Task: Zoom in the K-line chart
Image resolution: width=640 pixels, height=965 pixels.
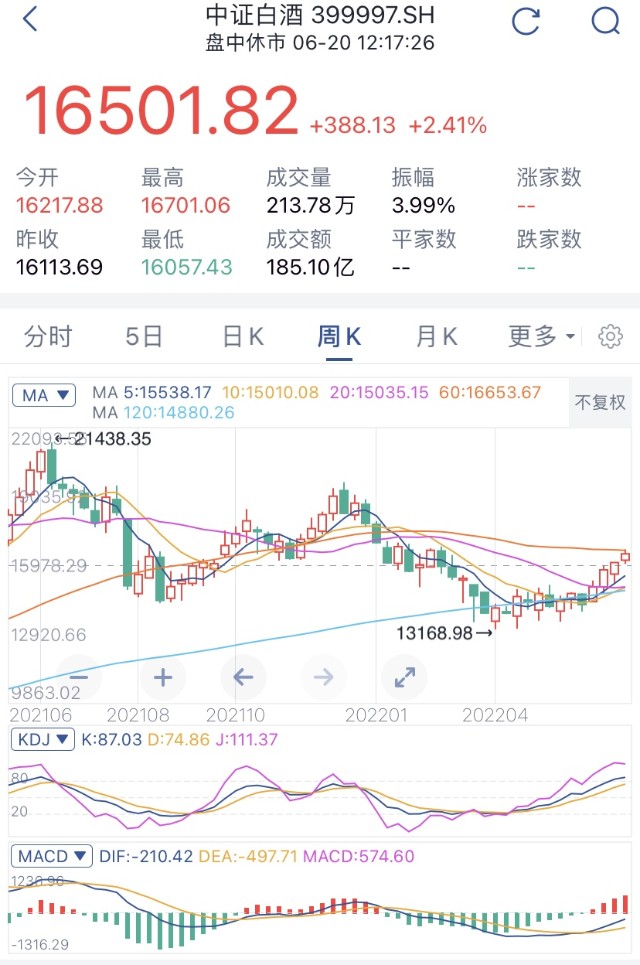Action: pyautogui.click(x=162, y=677)
